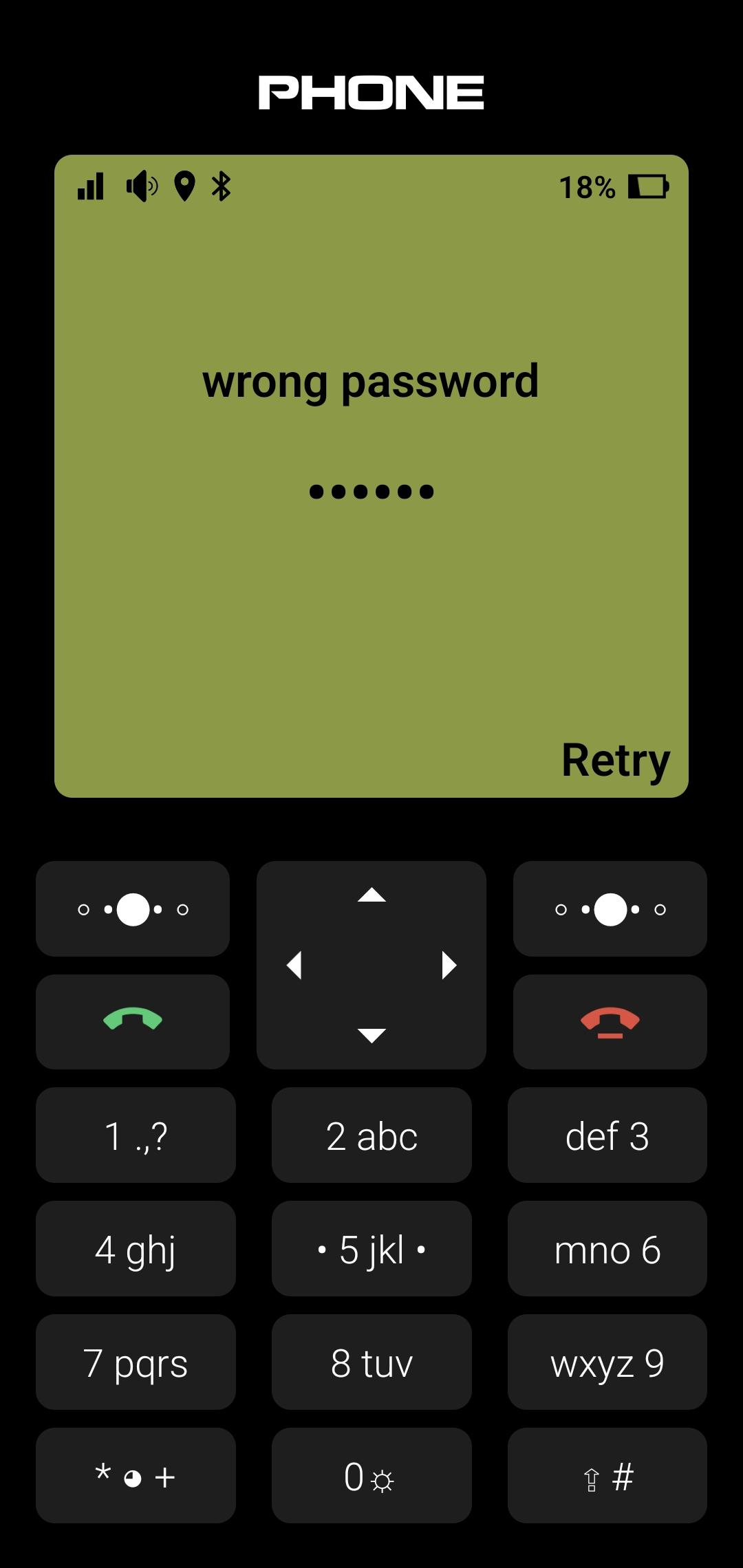Tap the right soft key for Retry

click(x=610, y=908)
